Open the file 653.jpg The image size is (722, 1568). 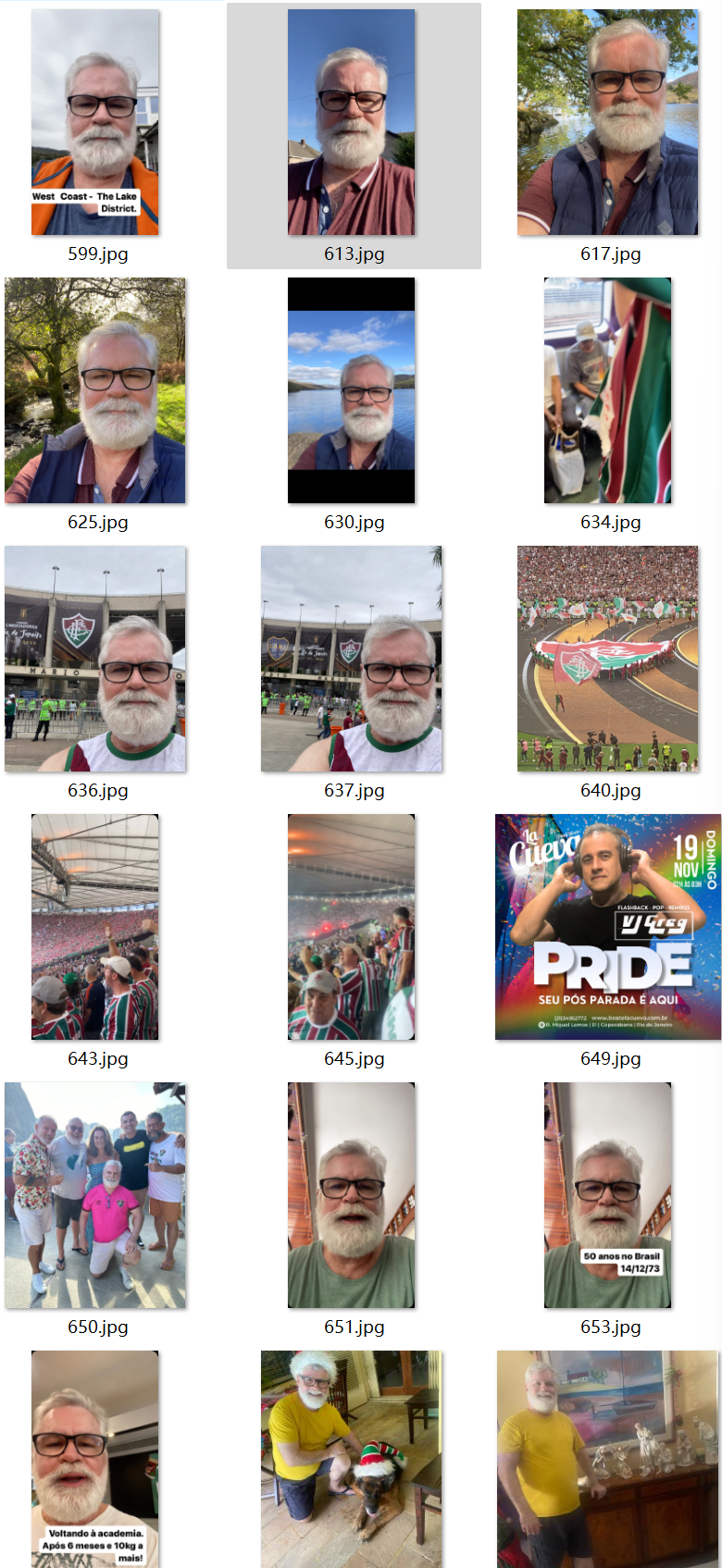tap(607, 1195)
